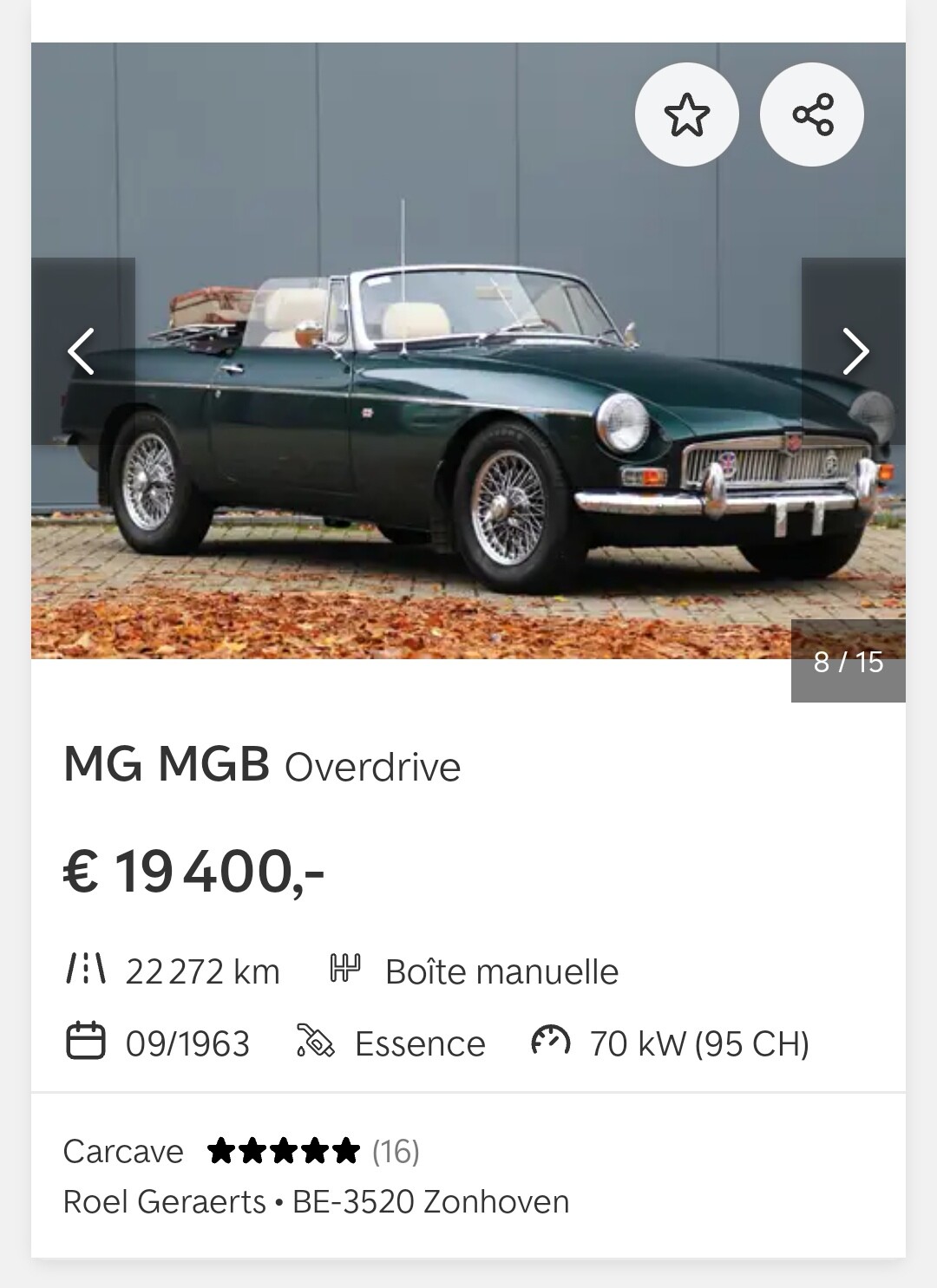The height and width of the screenshot is (1288, 937).
Task: Share the MG MGB listing
Action: click(812, 114)
